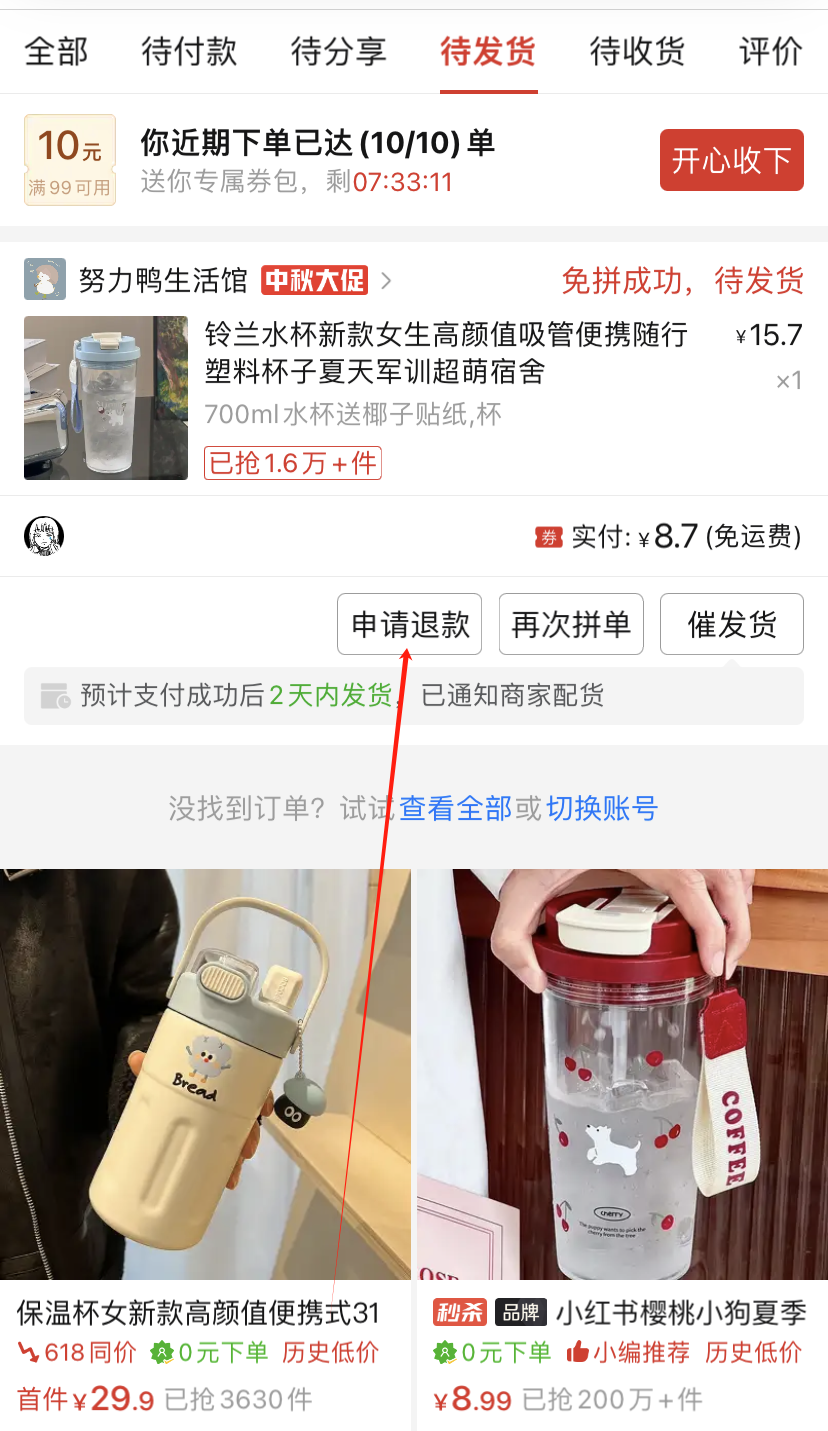Select the 待发货 tab
This screenshot has width=828, height=1431.
489,51
